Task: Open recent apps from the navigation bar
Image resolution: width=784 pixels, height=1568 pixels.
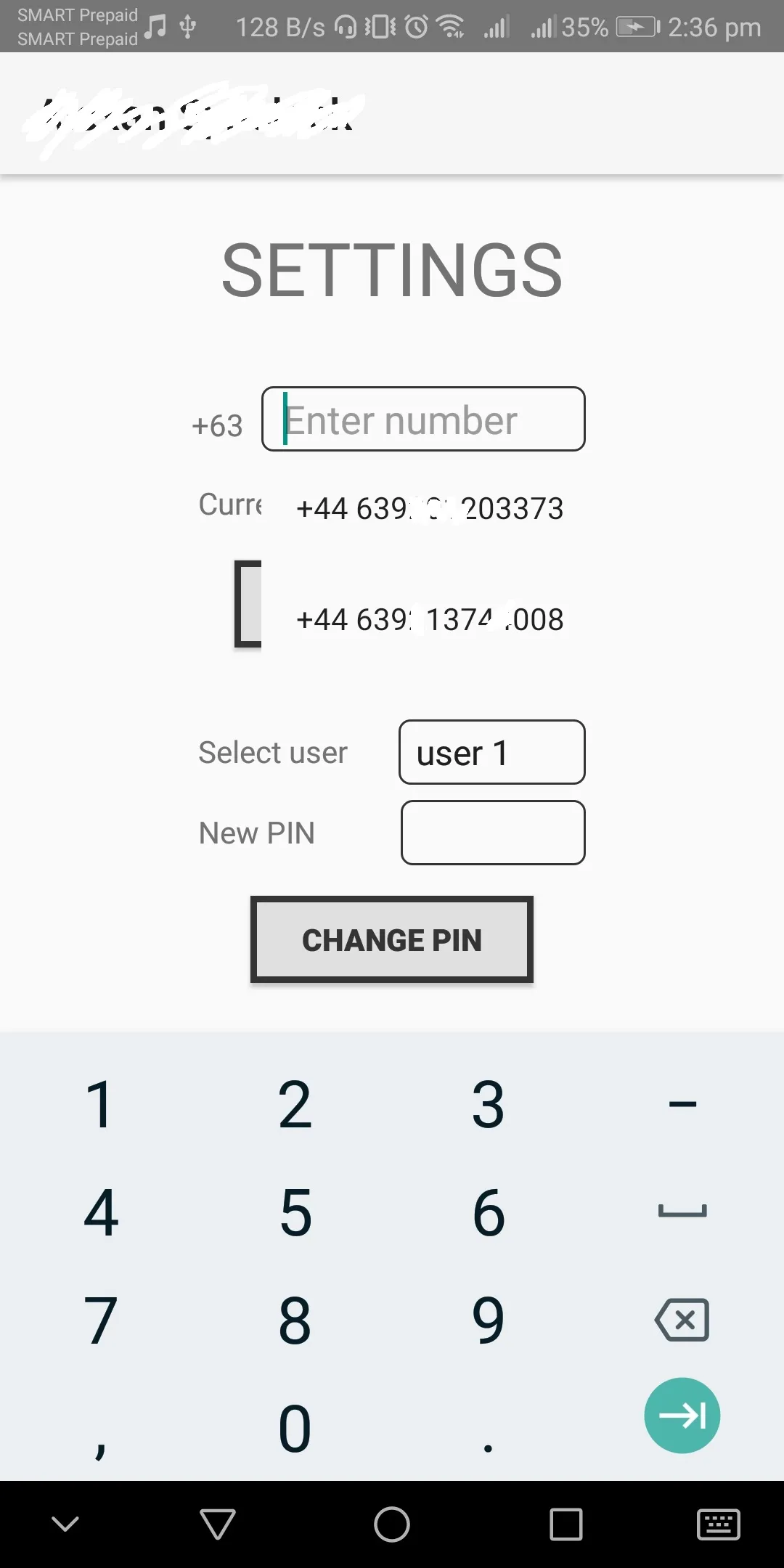Action: [566, 1524]
